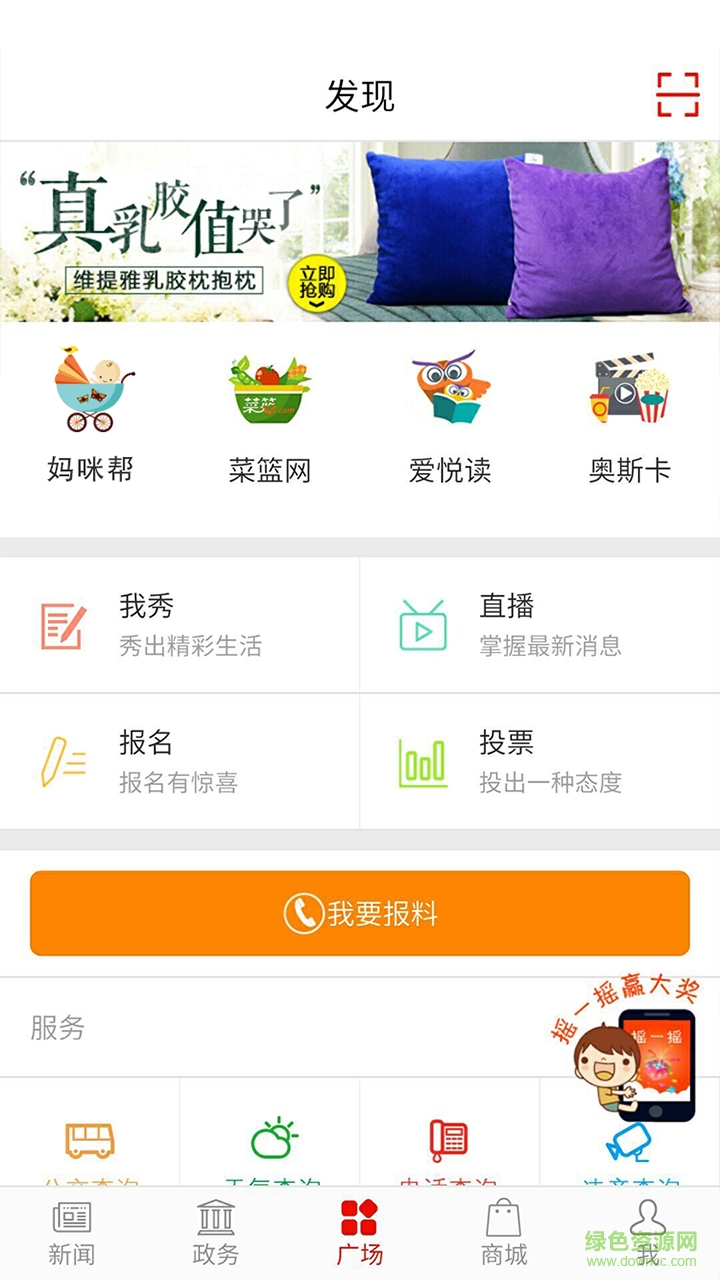Open the 报名 pencil icon
720x1280 pixels.
pos(63,761)
